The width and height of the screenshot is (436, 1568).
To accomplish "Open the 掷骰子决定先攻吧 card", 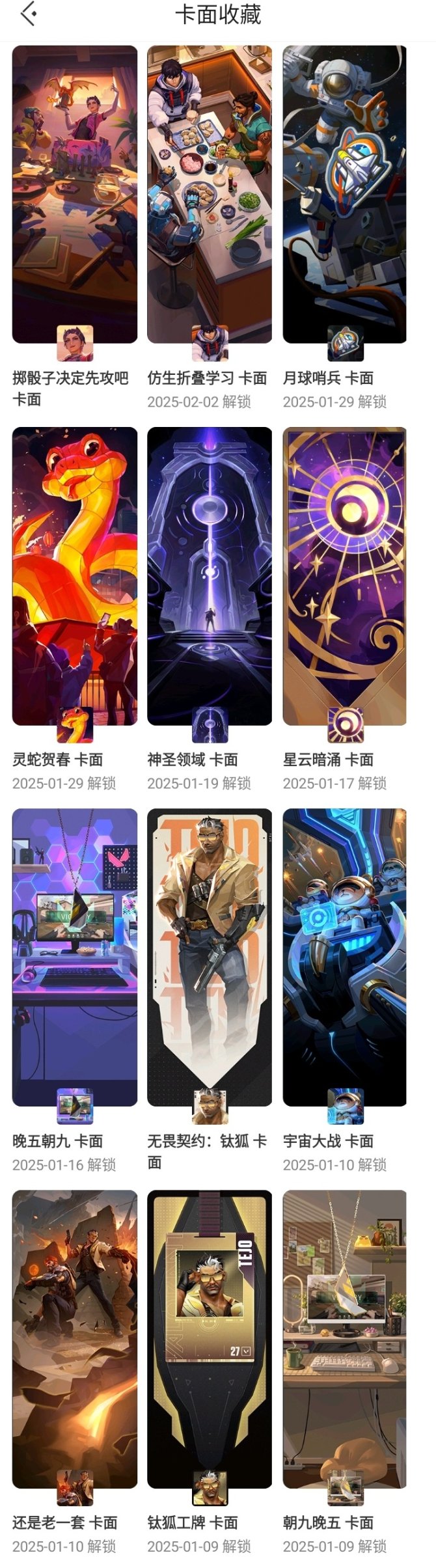I will (74, 194).
